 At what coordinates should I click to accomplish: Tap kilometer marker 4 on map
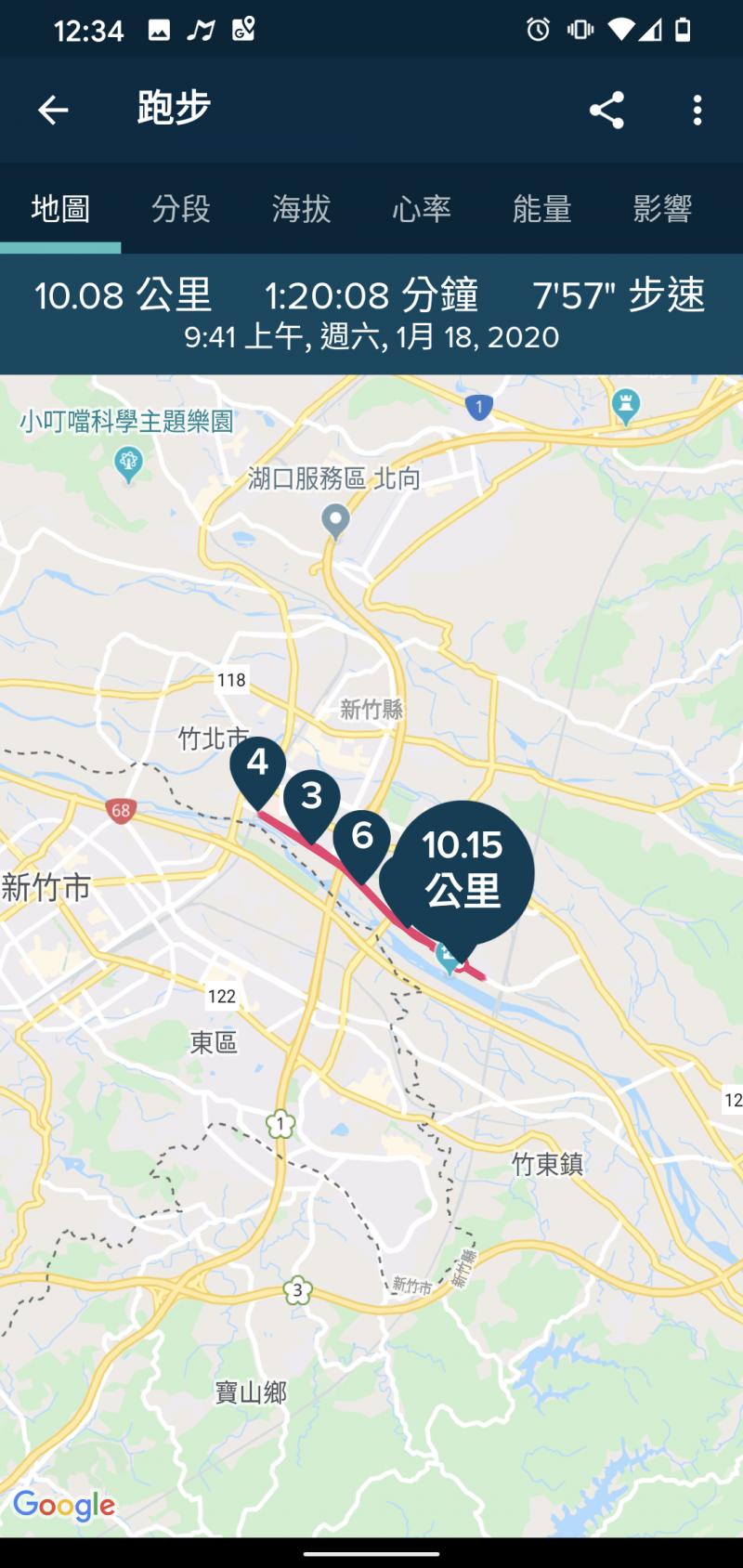(x=257, y=764)
